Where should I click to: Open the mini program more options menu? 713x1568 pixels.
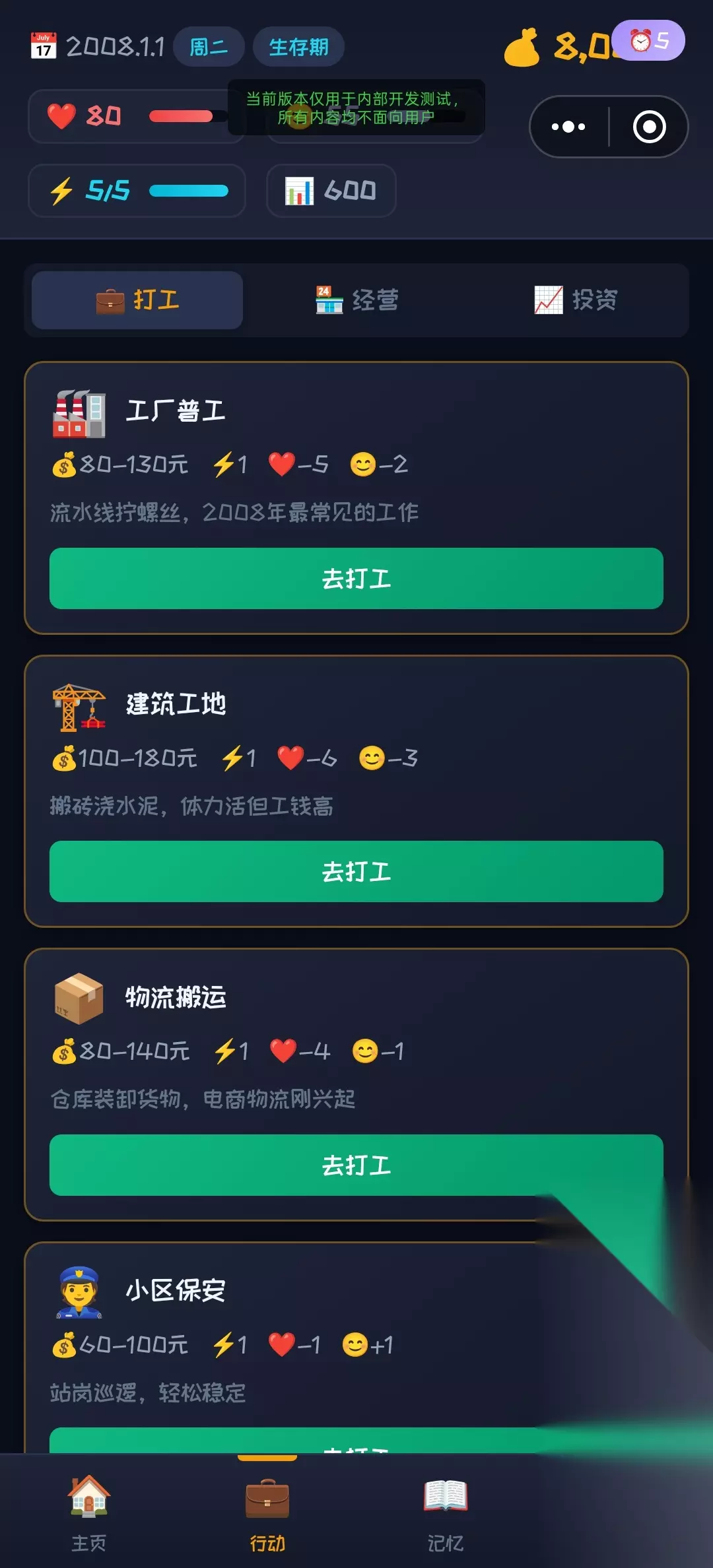[568, 127]
